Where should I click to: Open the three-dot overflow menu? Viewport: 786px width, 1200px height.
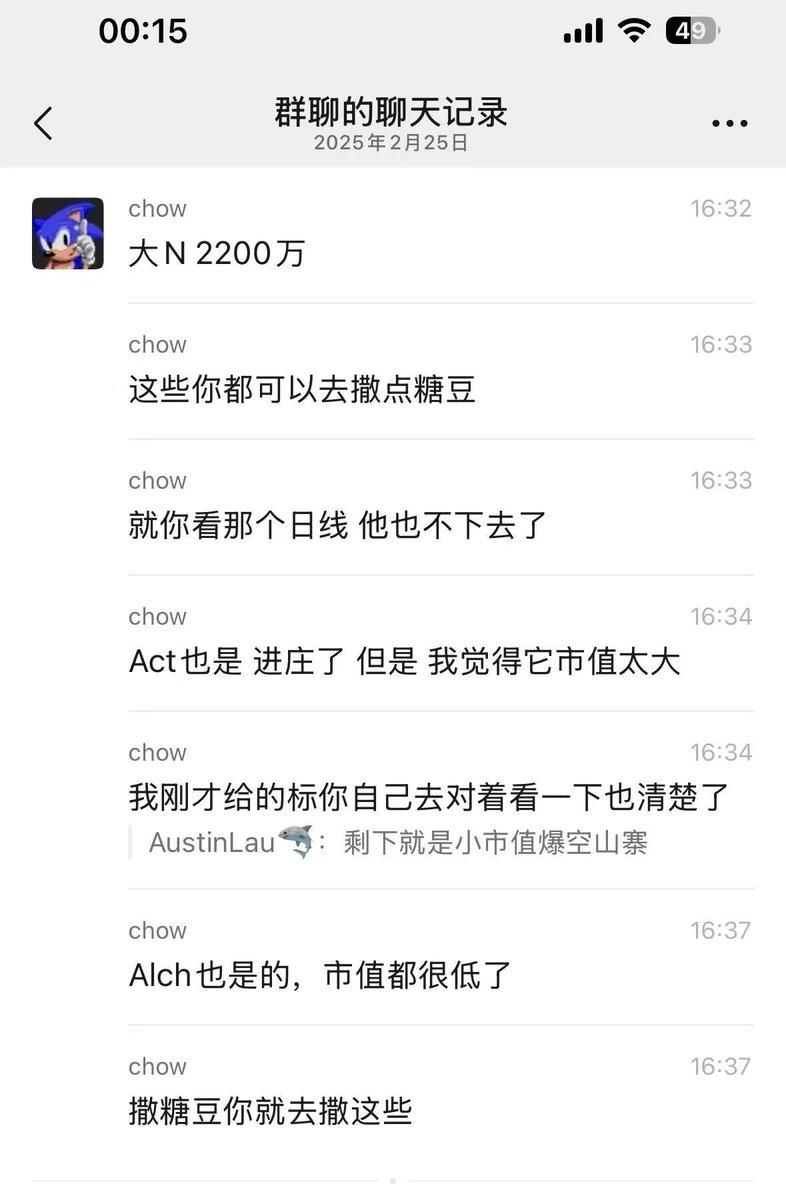729,124
